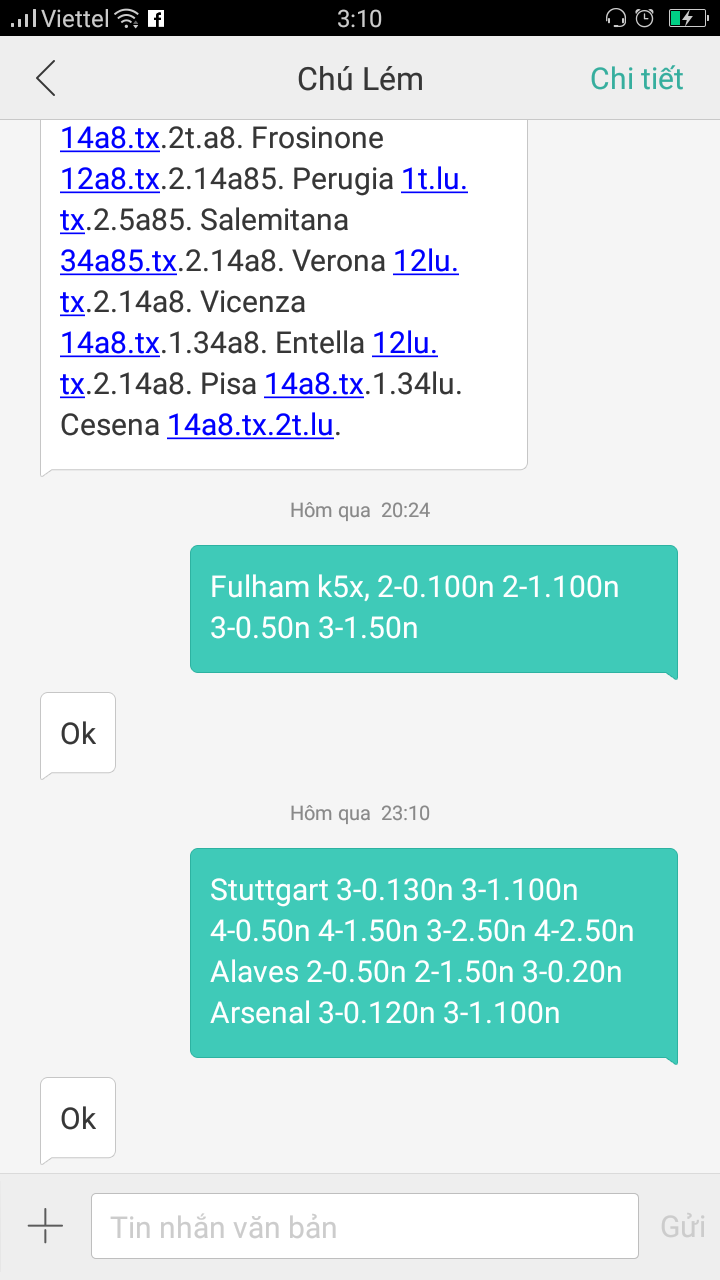
Task: Tap the Tin nhắn văn bản input field
Action: tap(364, 1225)
